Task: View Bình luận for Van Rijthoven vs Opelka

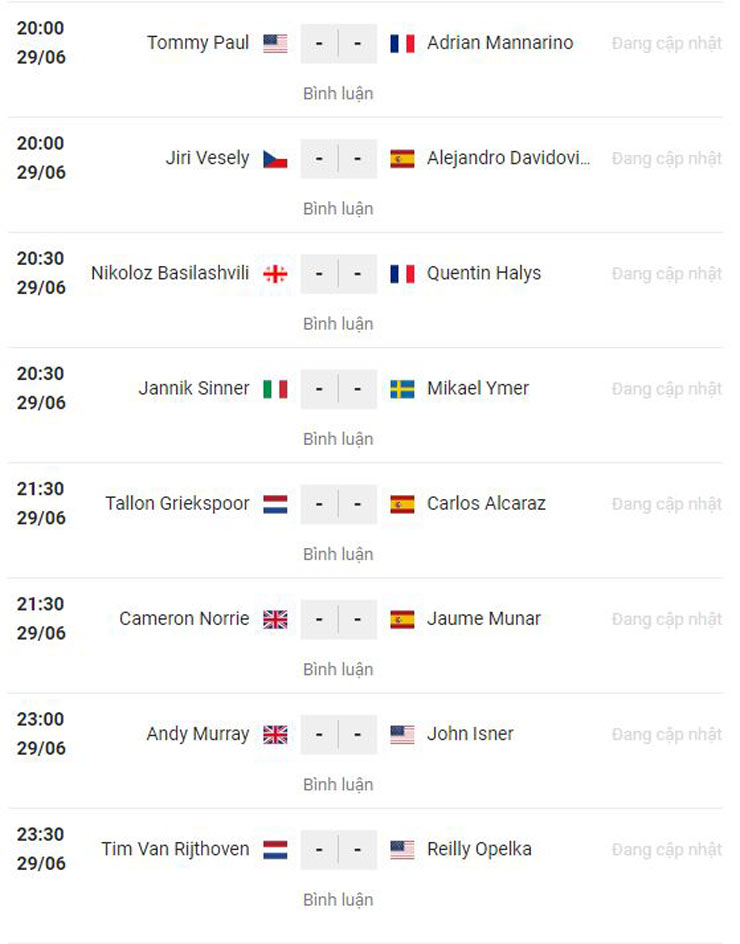Action: pyautogui.click(x=338, y=899)
